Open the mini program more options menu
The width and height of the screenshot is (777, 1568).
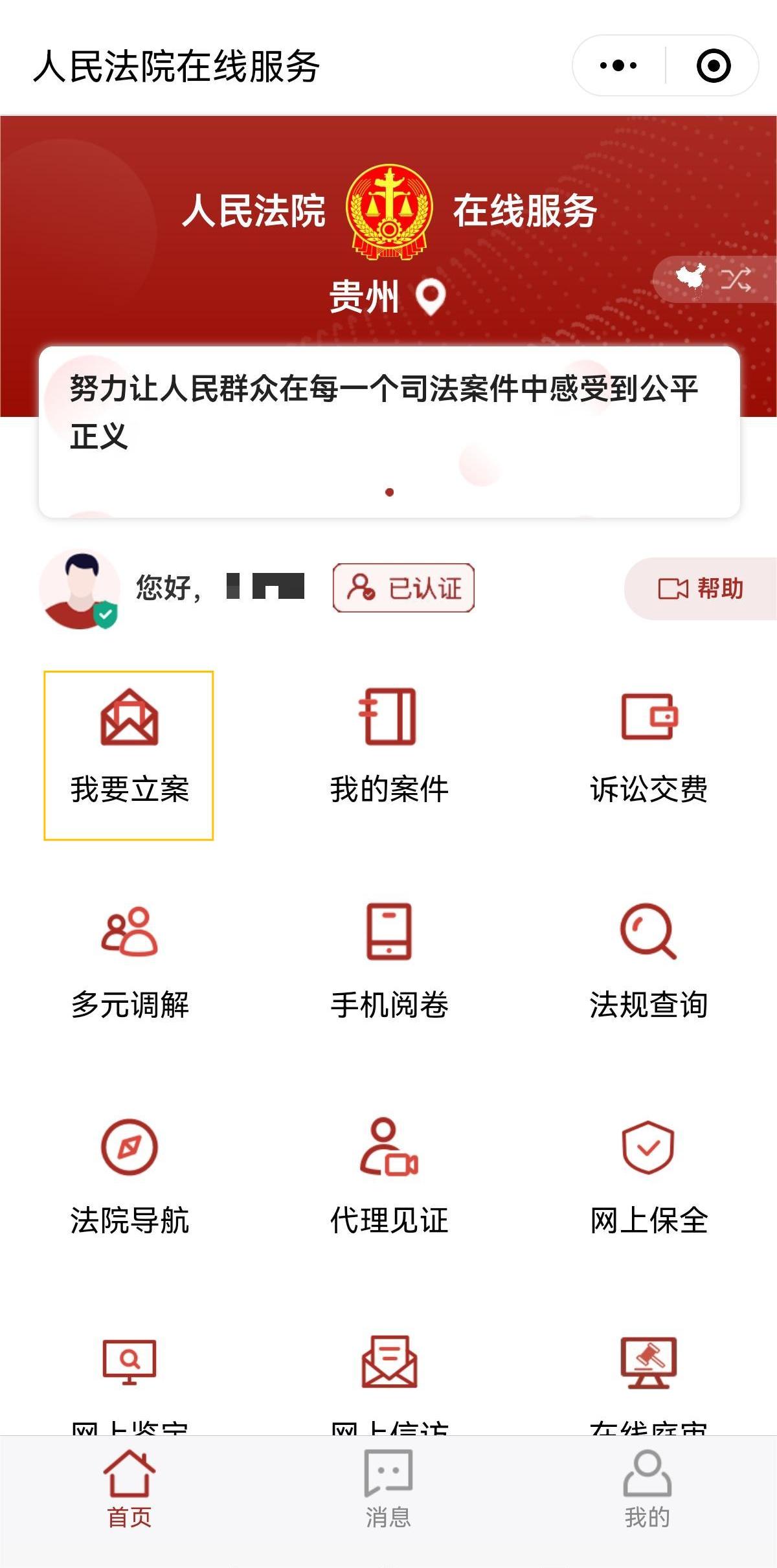pyautogui.click(x=618, y=65)
